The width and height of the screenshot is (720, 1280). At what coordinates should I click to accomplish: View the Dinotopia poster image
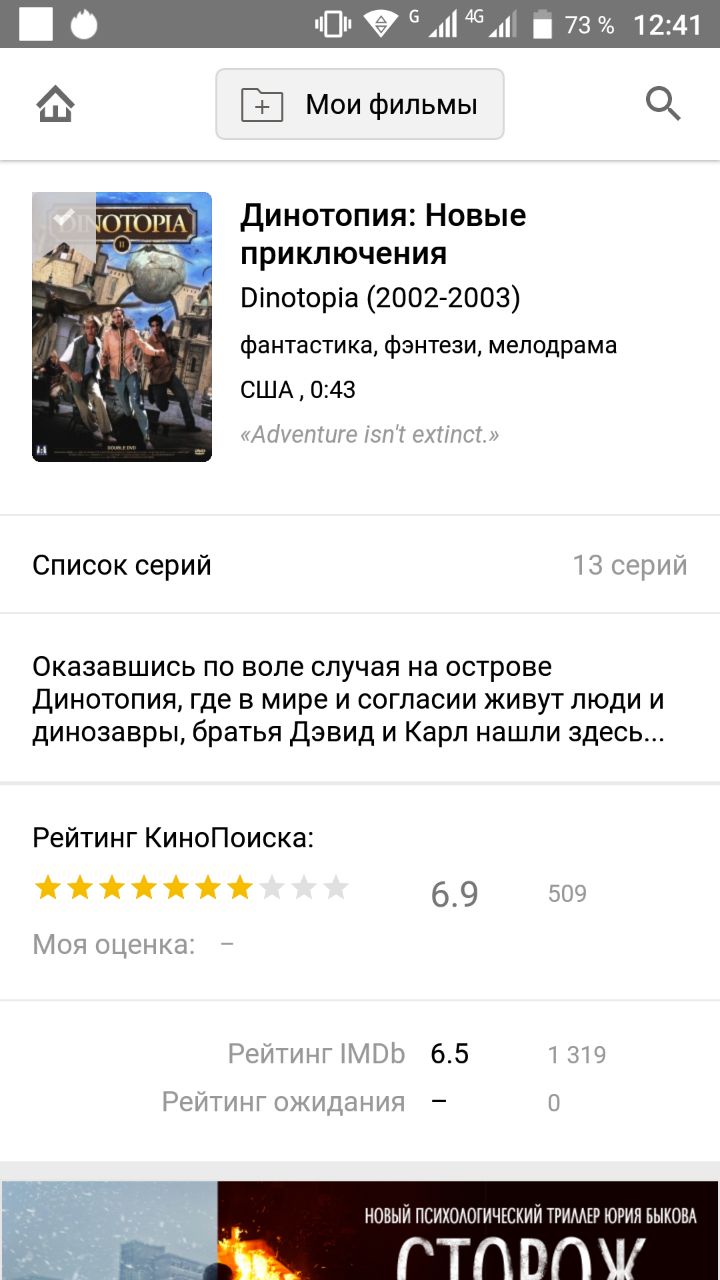(122, 326)
